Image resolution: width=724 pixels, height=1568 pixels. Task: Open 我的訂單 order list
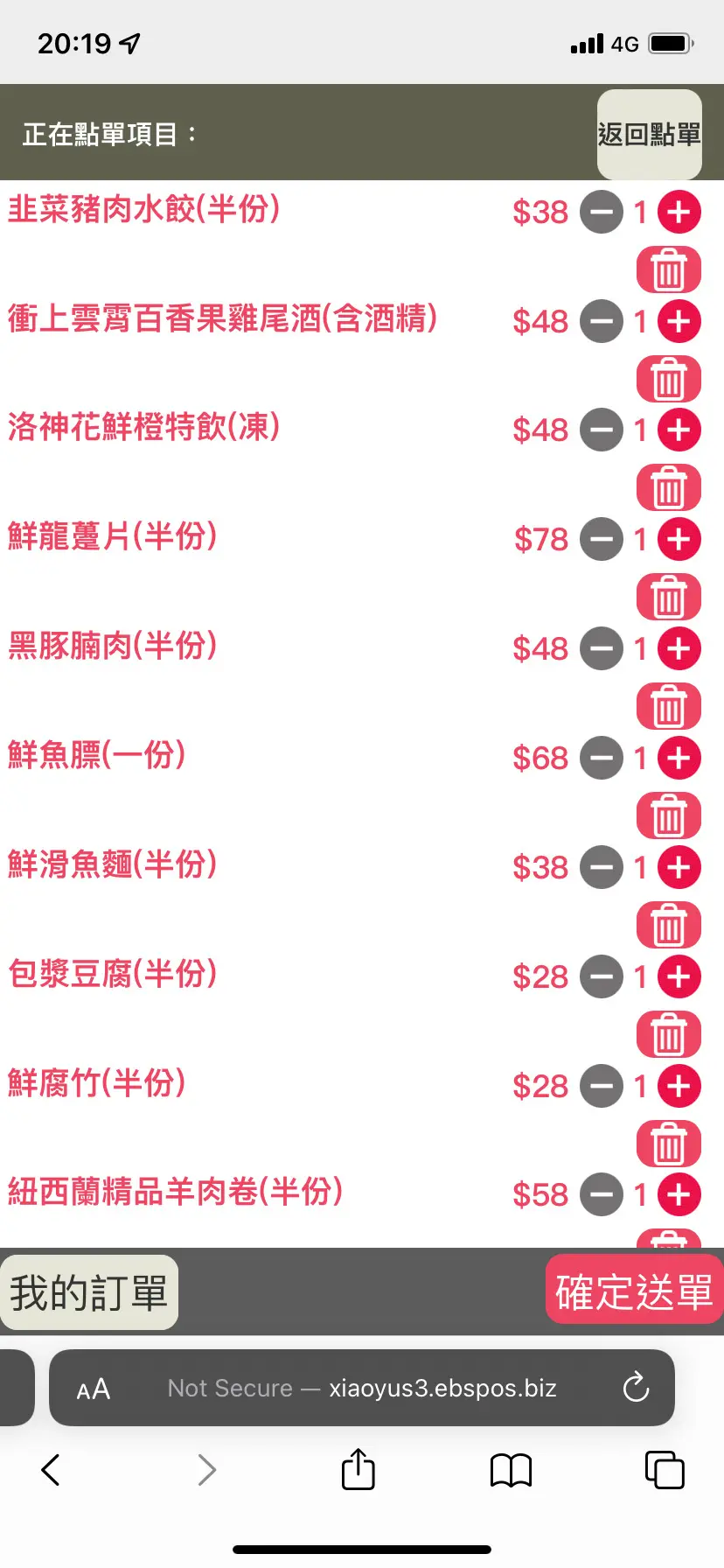pos(89,1292)
